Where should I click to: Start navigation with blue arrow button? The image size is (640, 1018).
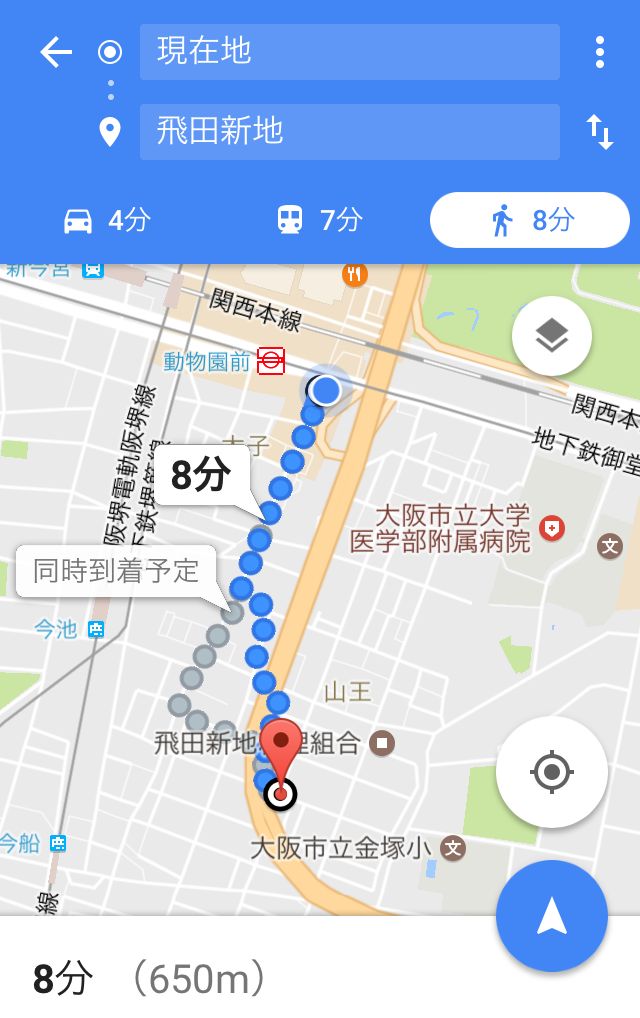click(551, 916)
